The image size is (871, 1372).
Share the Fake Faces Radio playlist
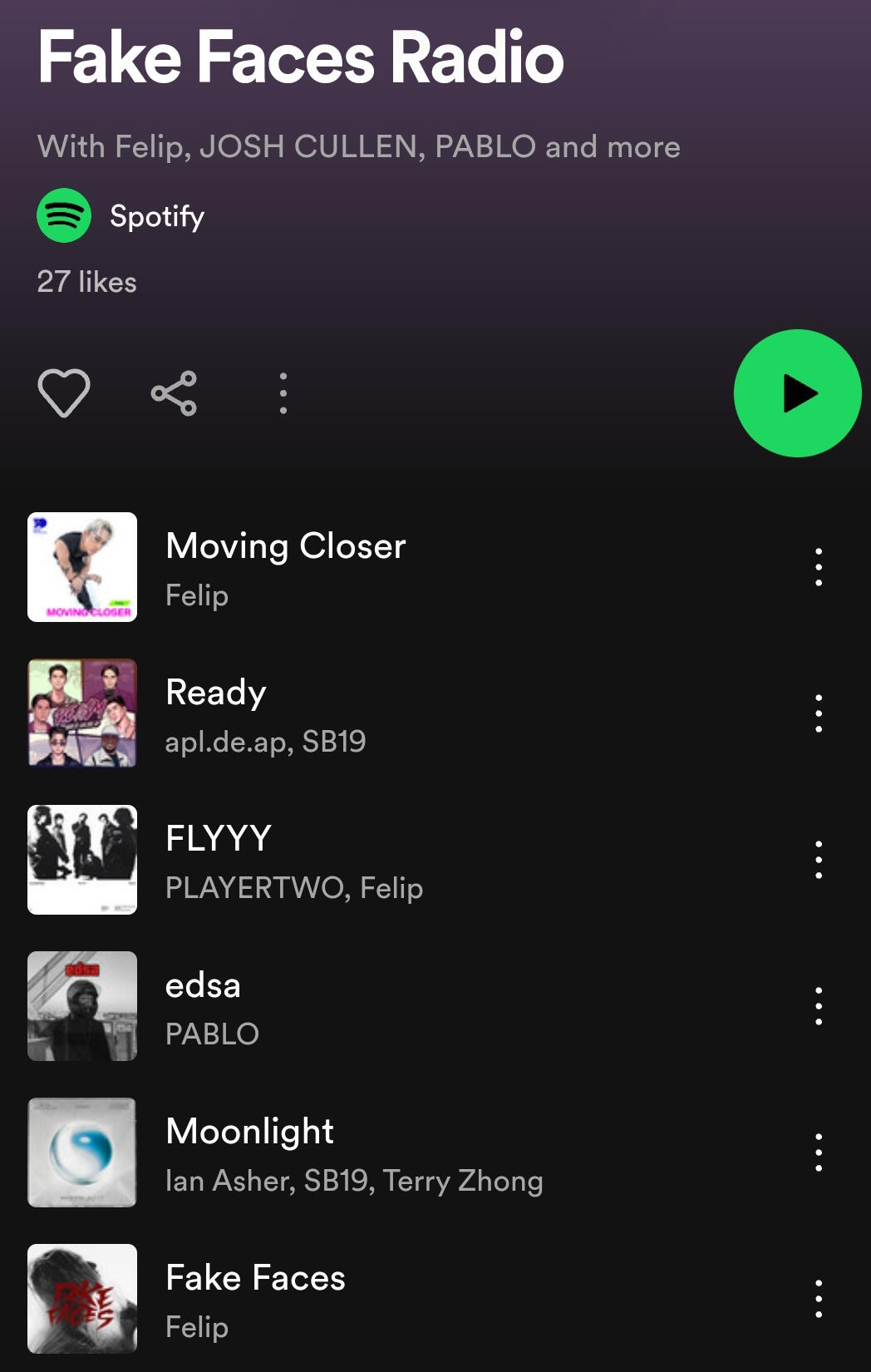(x=174, y=392)
